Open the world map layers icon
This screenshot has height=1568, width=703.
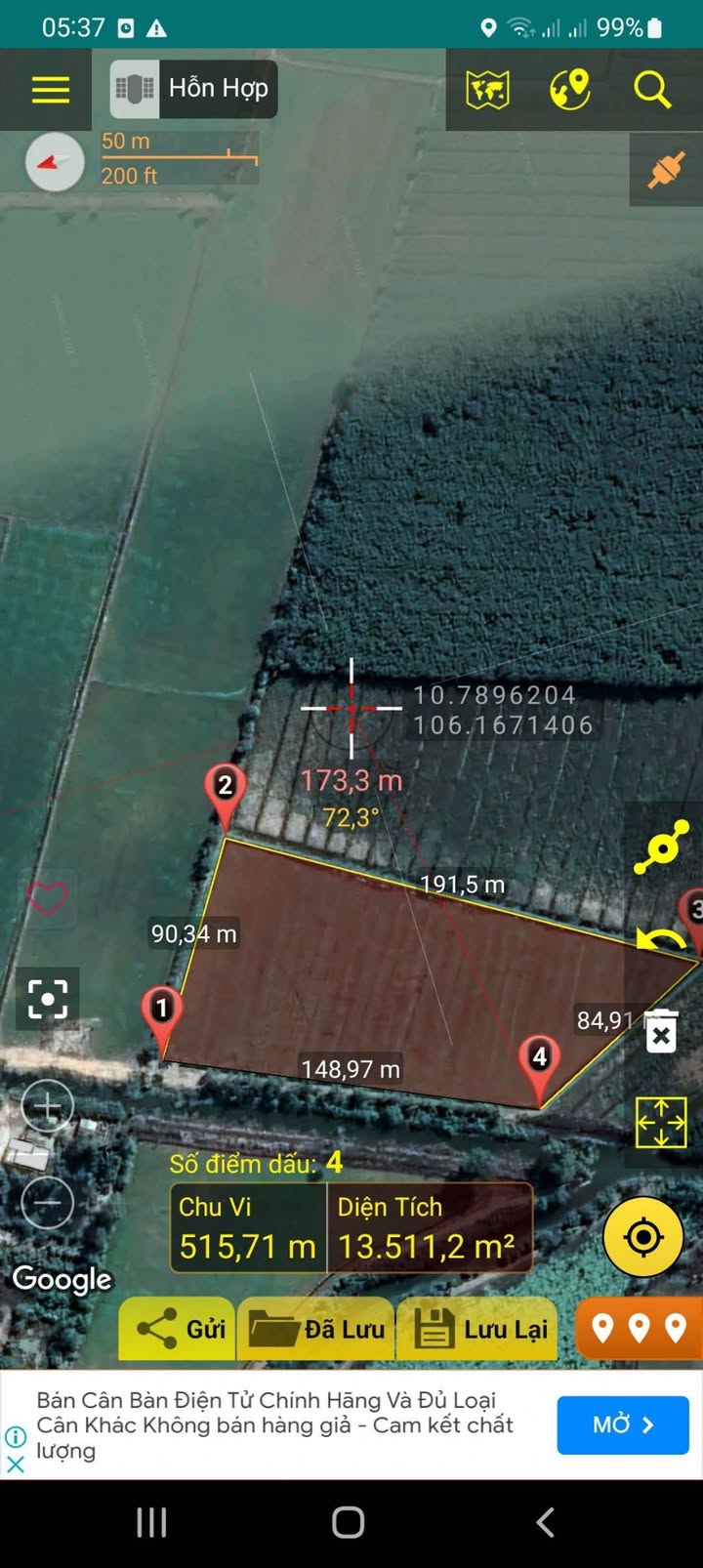488,90
